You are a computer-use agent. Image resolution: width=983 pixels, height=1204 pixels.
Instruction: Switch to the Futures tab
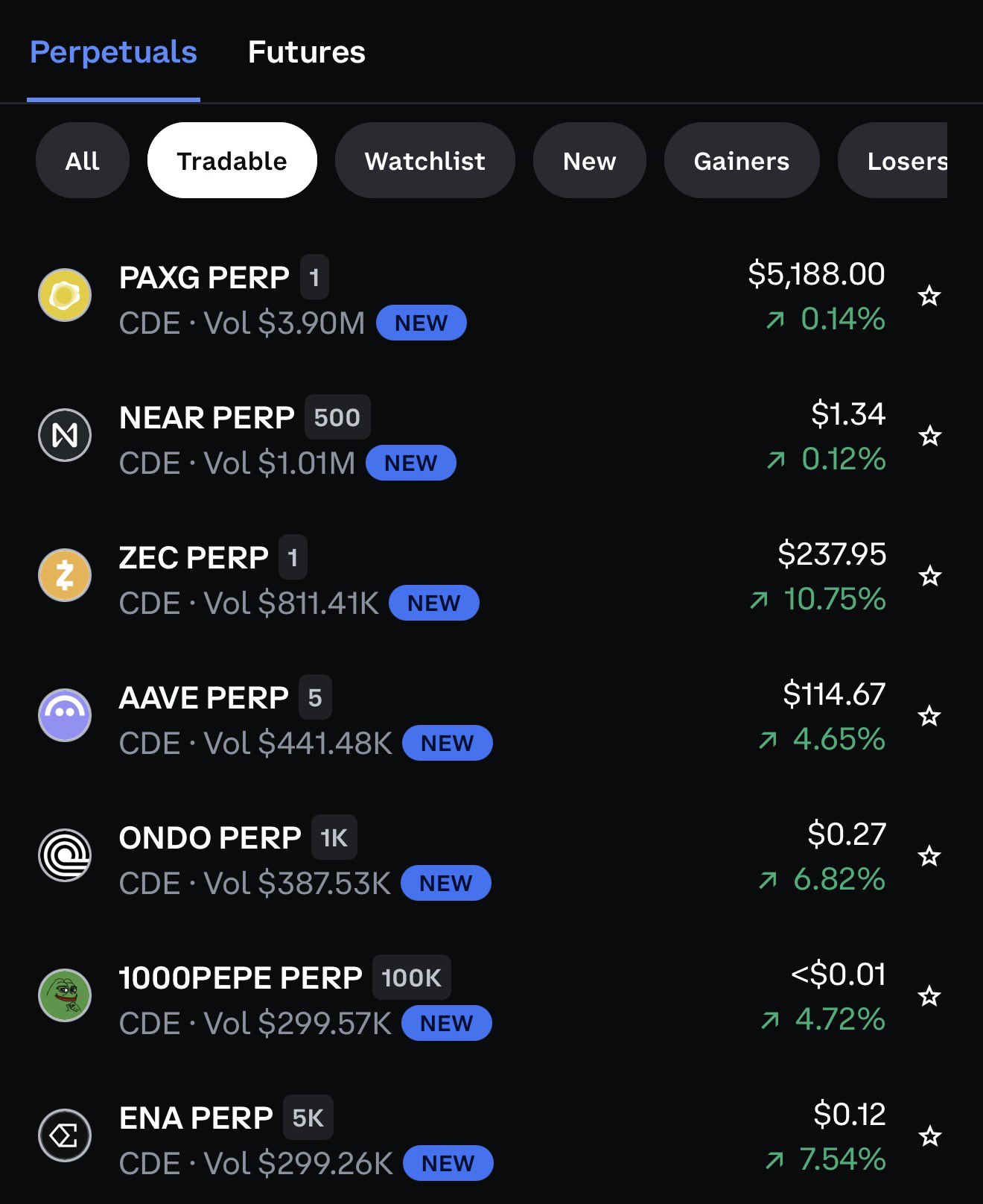tap(306, 52)
